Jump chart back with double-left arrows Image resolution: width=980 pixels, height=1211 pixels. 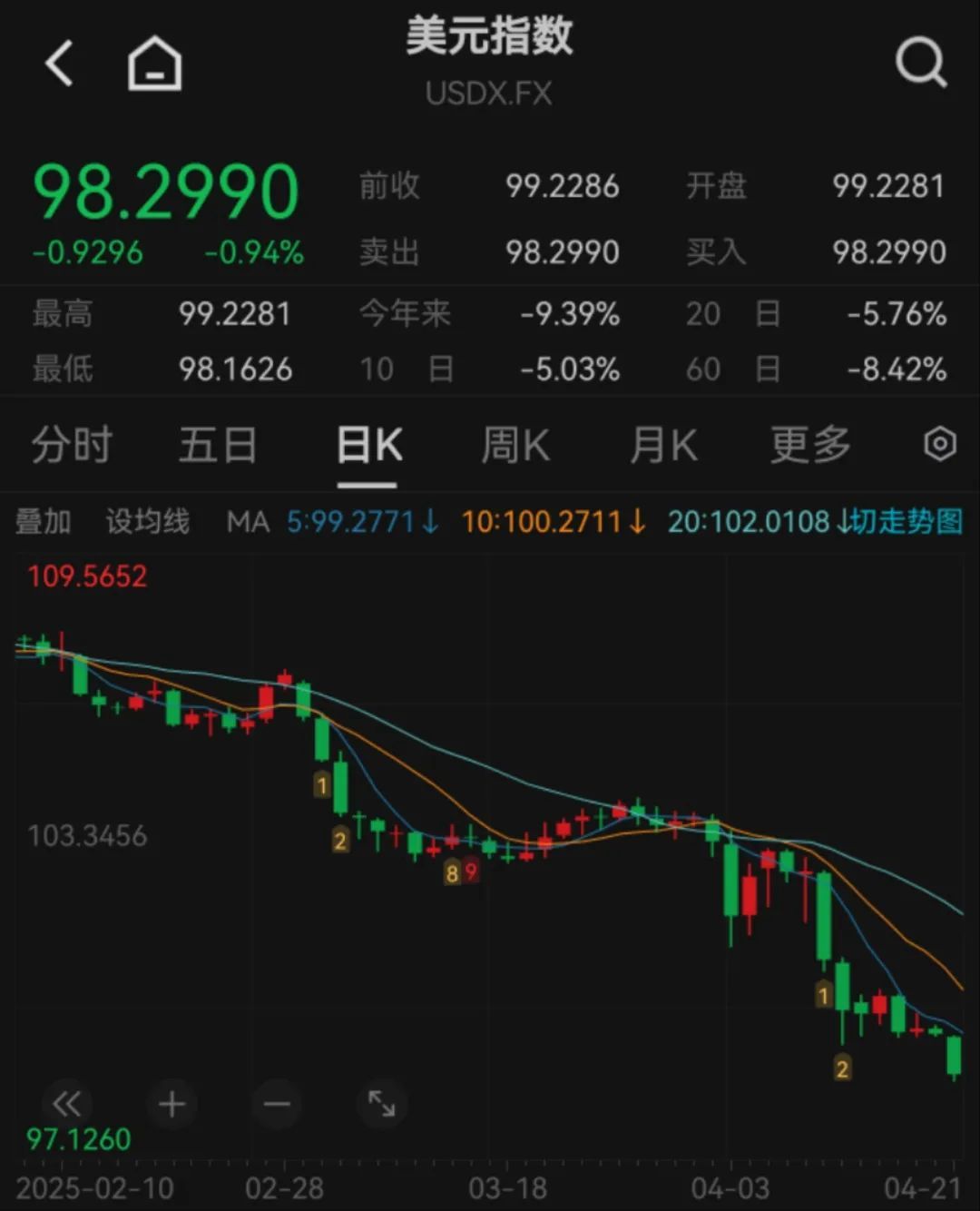(x=66, y=1104)
